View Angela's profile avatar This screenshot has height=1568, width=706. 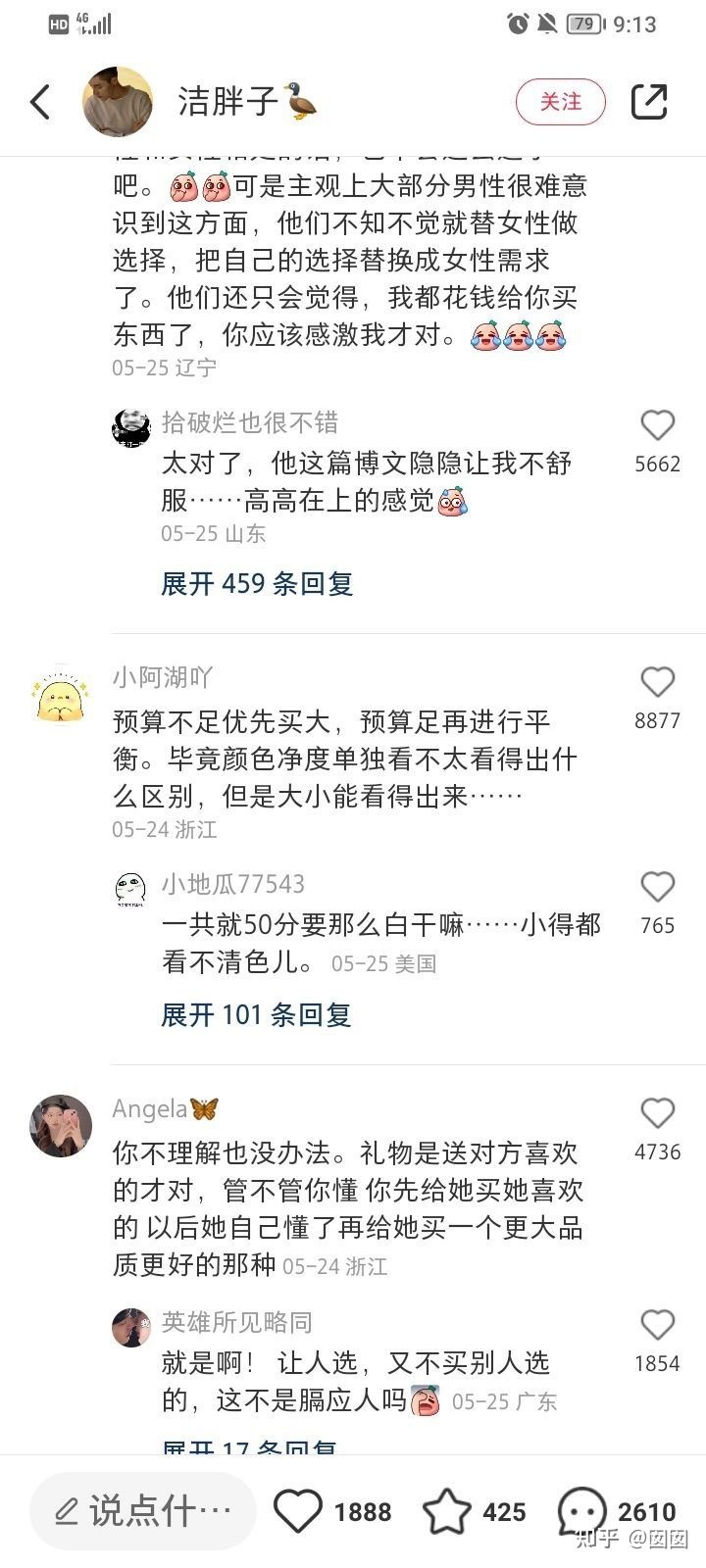tap(60, 1126)
